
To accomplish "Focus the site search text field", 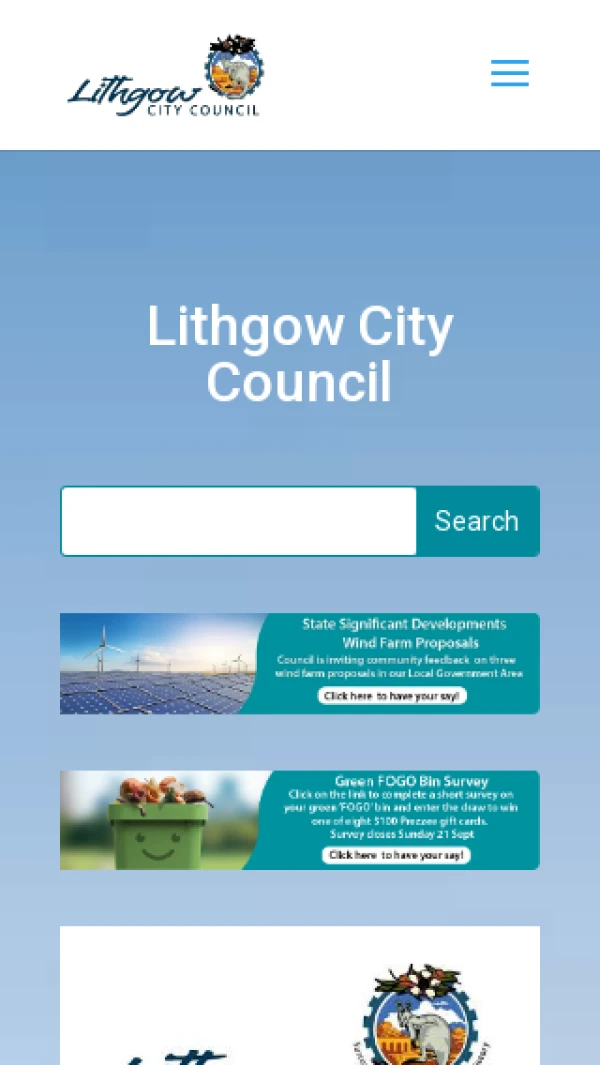I will [x=239, y=521].
